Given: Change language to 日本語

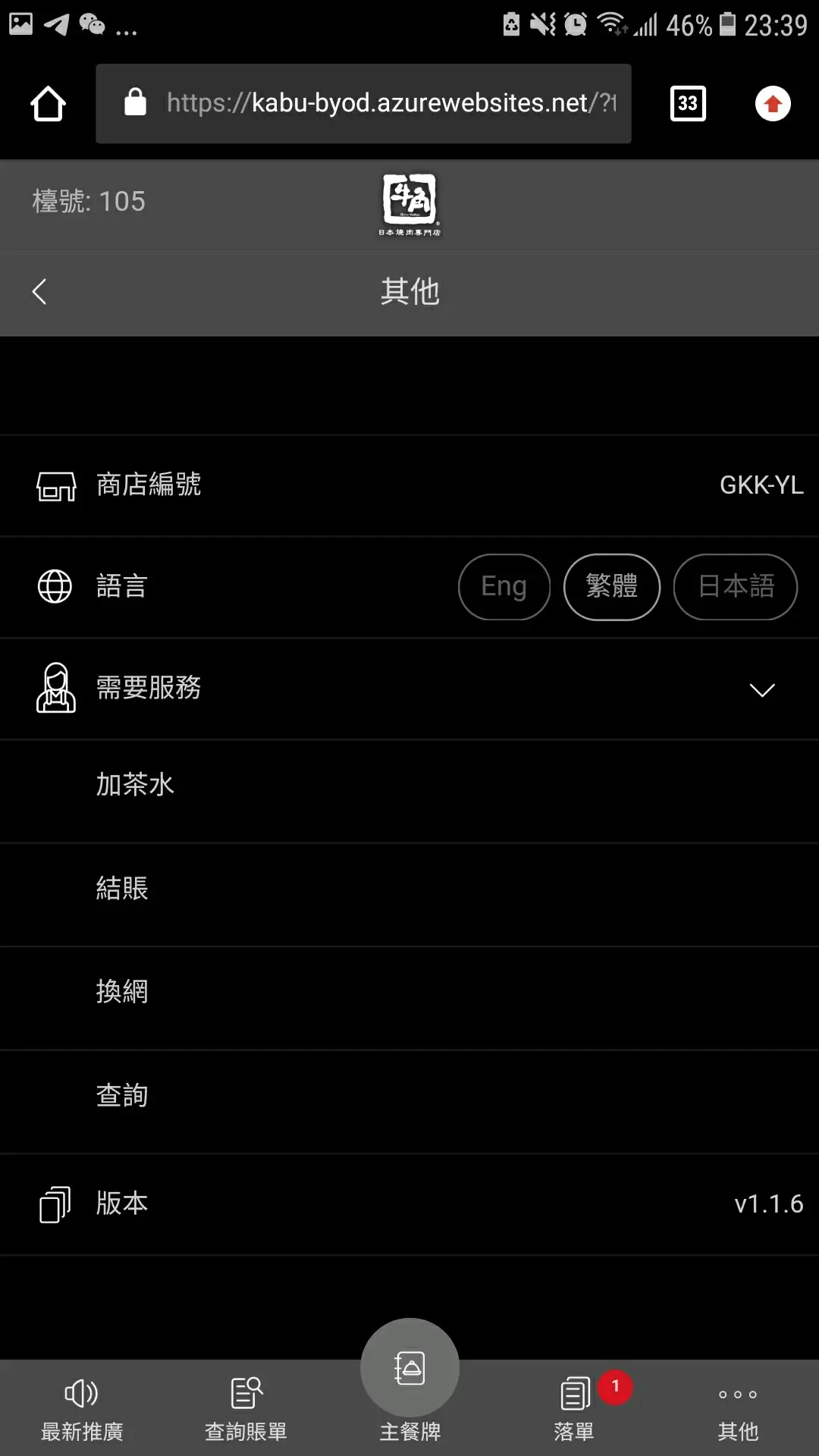Looking at the screenshot, I should pyautogui.click(x=736, y=587).
